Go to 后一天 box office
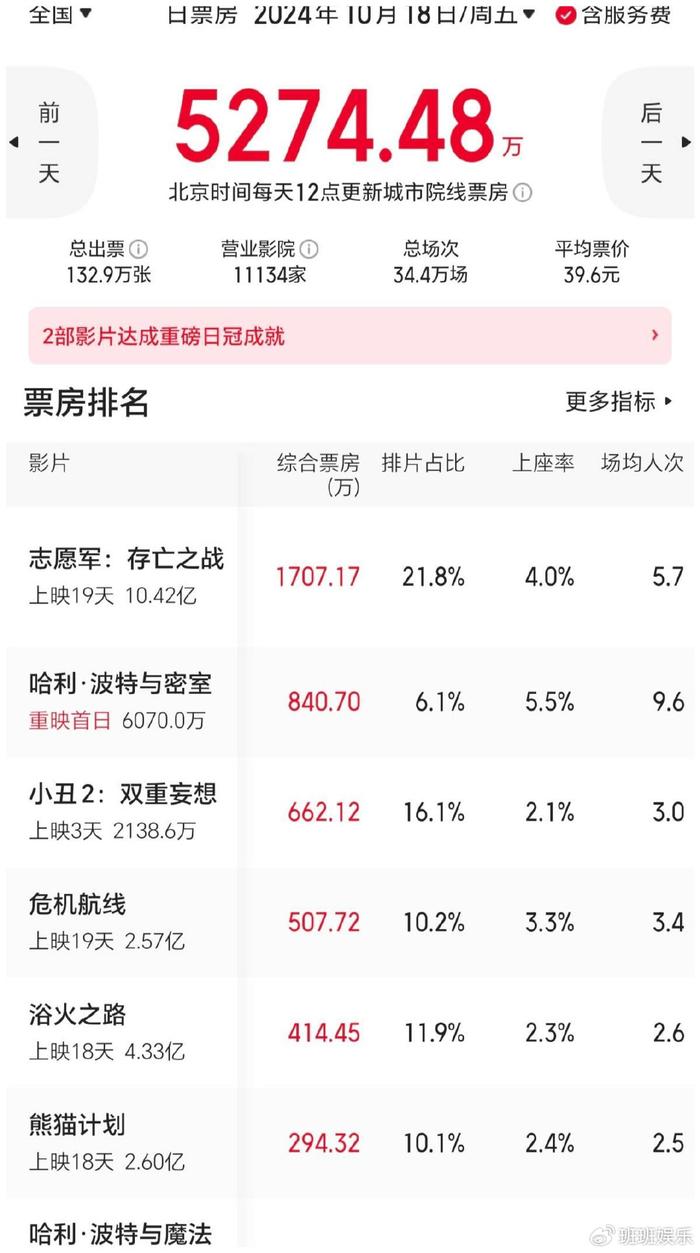Image resolution: width=700 pixels, height=1253 pixels. point(651,142)
